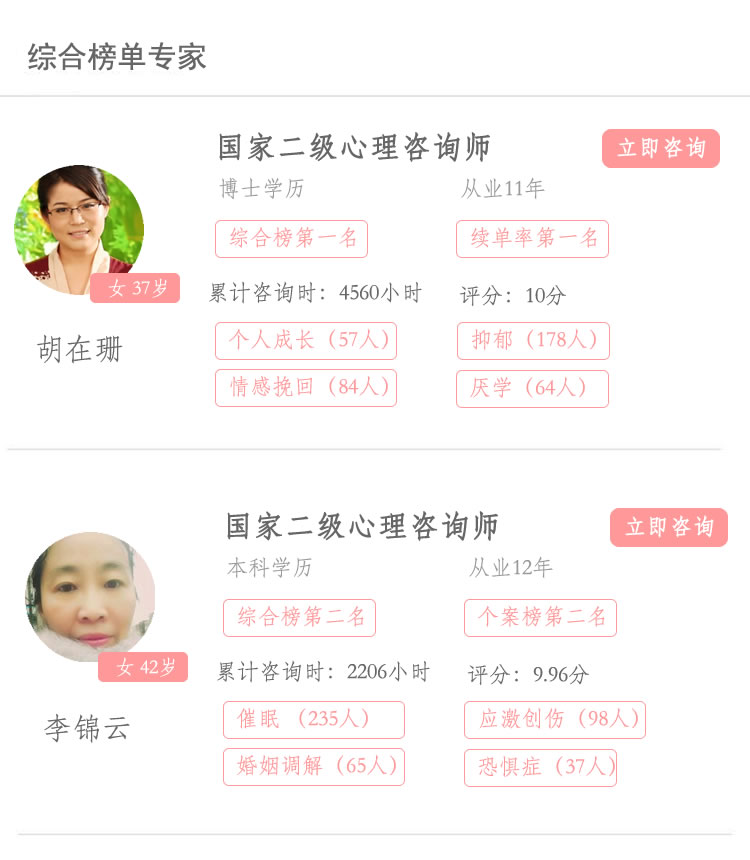This screenshot has height=860, width=750.
Task: Open 胡在珊's profile photo
Action: point(79,230)
